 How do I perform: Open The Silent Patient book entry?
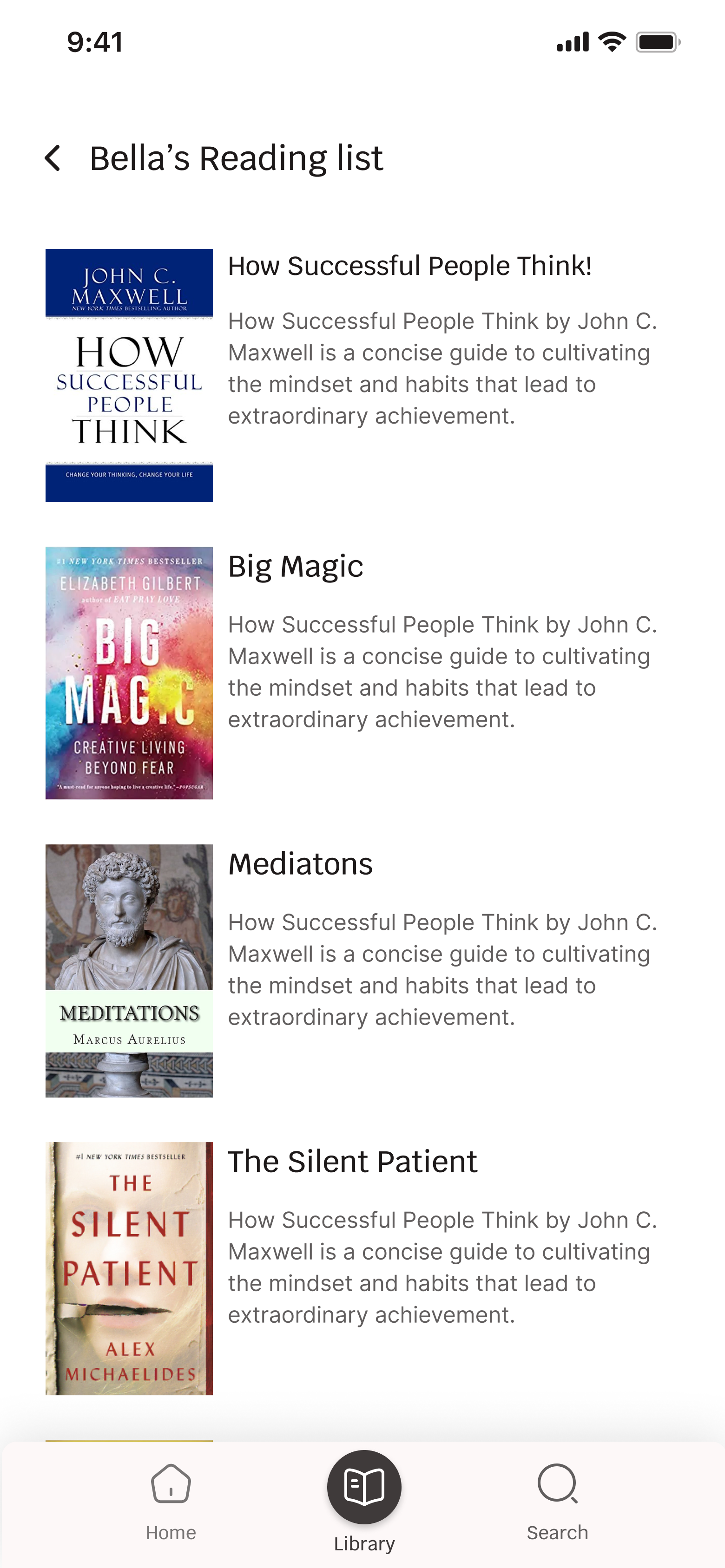click(352, 1162)
